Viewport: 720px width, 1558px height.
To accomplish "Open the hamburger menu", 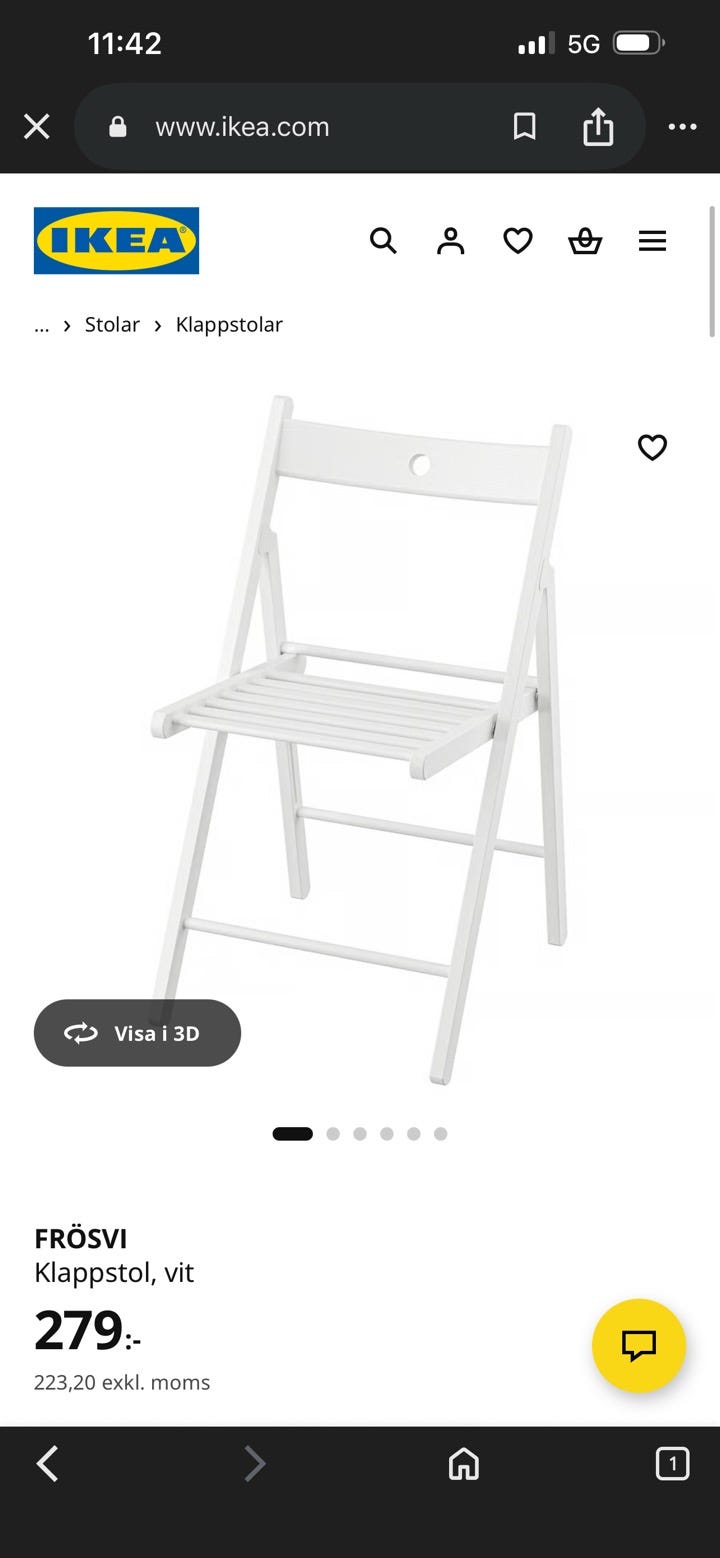I will click(x=652, y=241).
